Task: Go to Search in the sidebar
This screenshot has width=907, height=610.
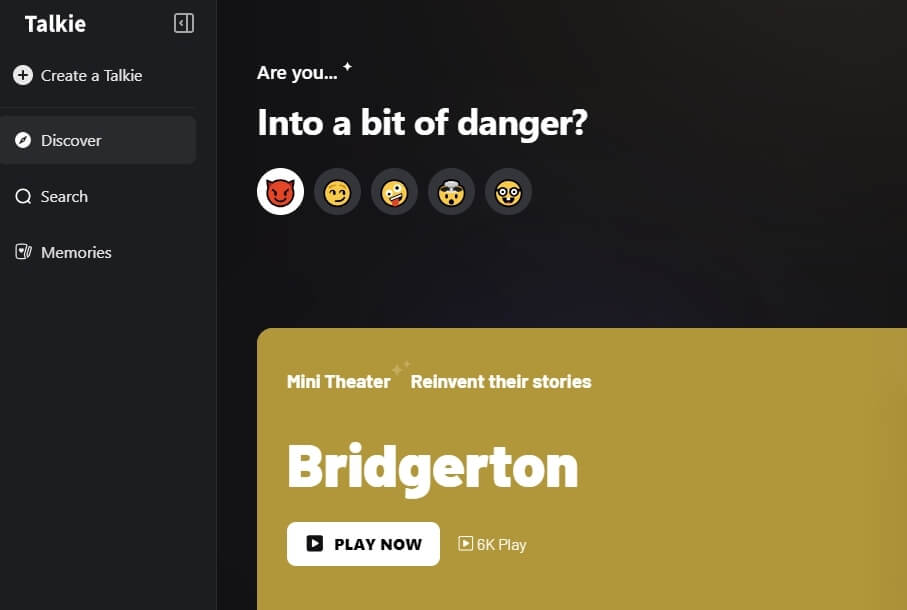Action: pyautogui.click(x=64, y=196)
